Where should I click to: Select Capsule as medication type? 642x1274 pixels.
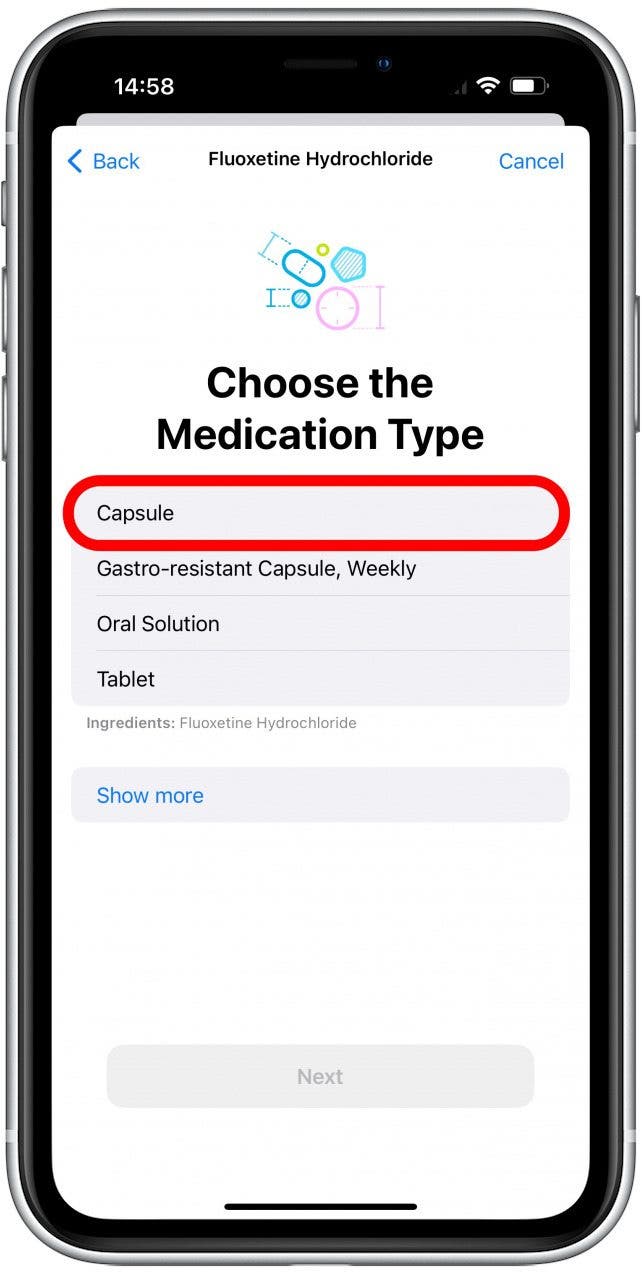(x=320, y=513)
